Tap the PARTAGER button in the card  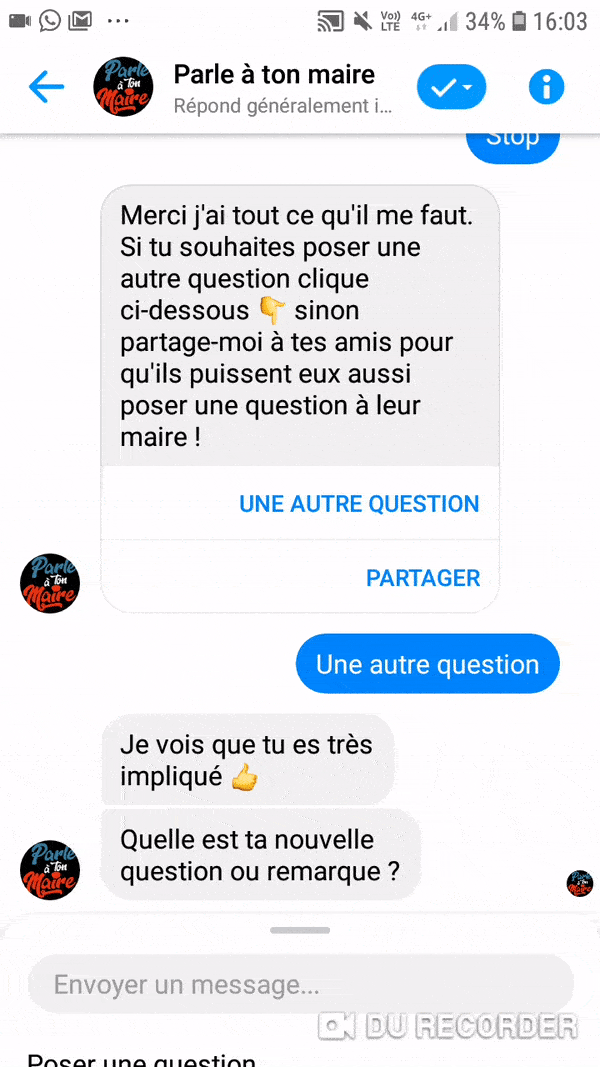point(423,578)
